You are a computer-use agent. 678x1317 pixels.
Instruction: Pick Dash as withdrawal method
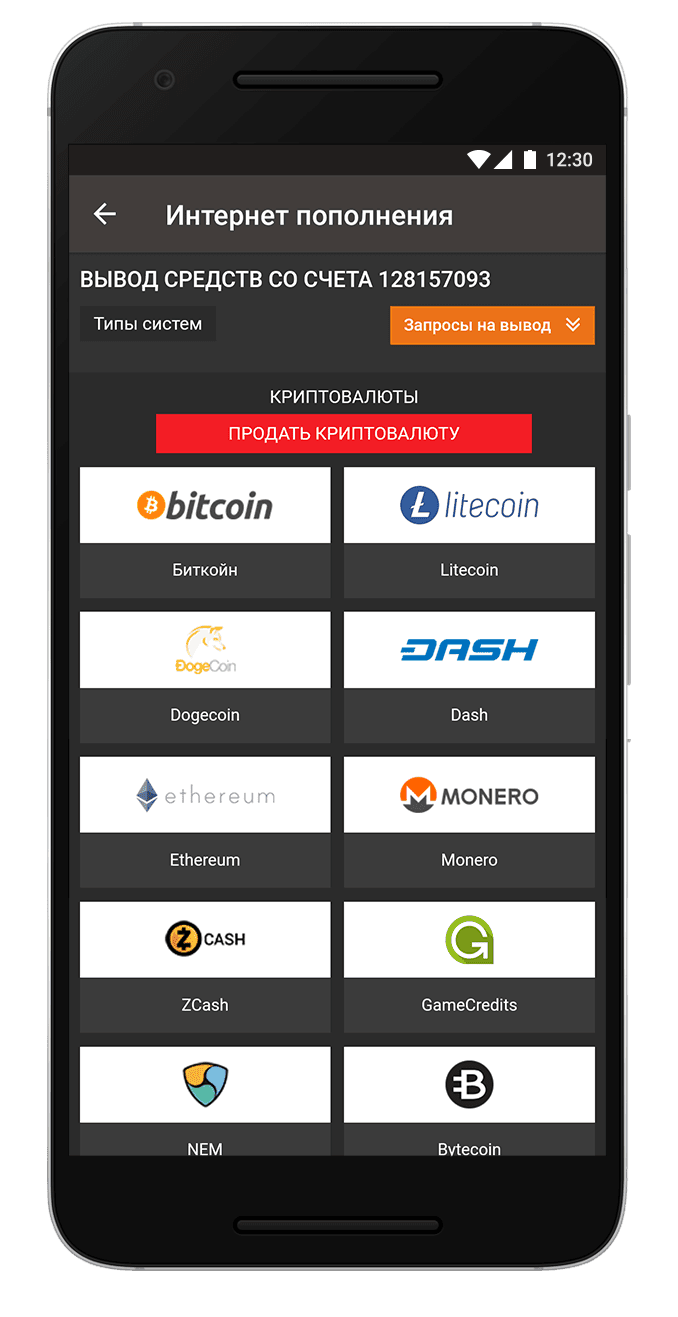[x=469, y=676]
